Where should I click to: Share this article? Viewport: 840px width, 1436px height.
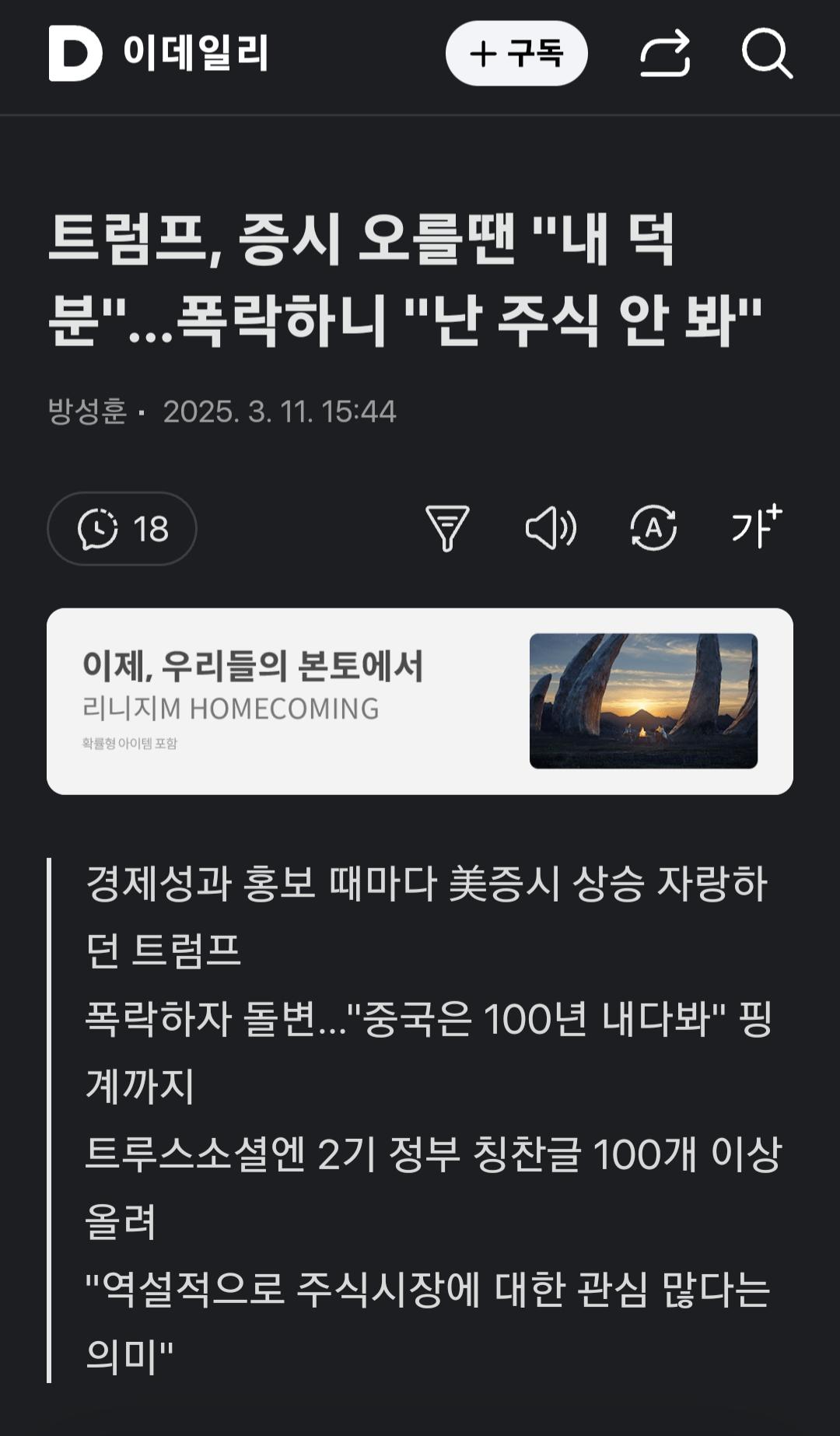[x=665, y=54]
